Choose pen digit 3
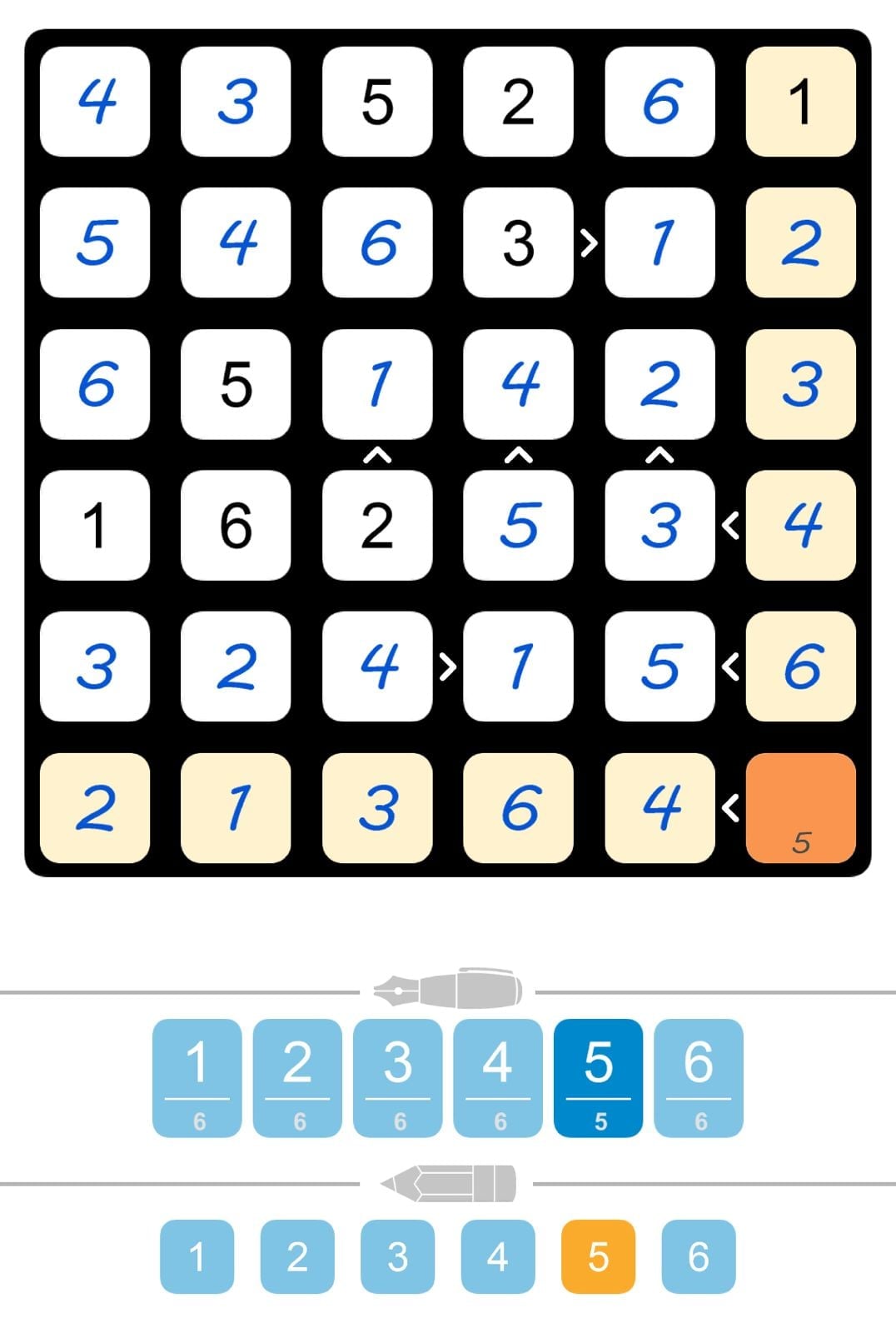This screenshot has height=1333, width=896. point(397,1076)
